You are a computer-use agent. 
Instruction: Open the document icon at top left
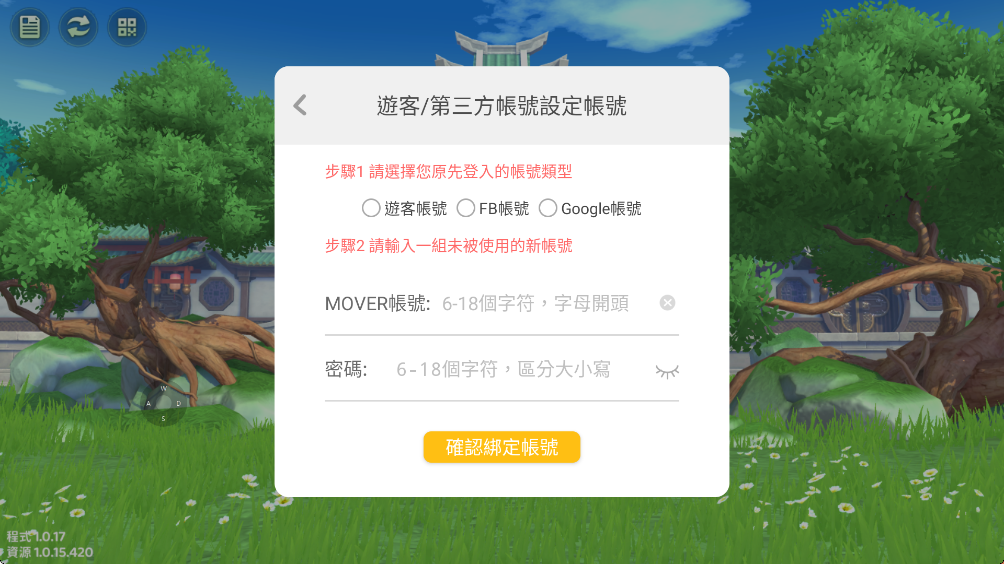click(x=30, y=27)
